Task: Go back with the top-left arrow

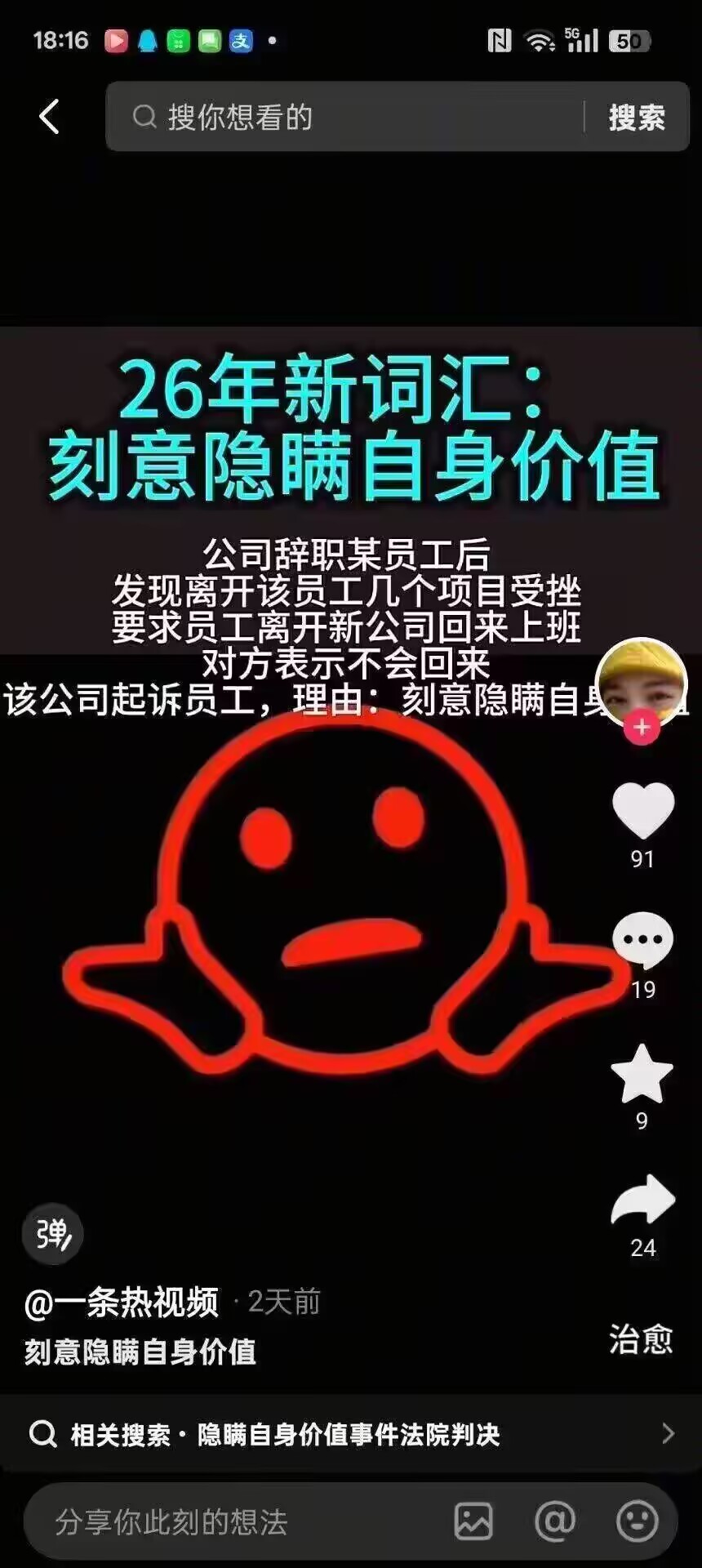Action: coord(49,117)
